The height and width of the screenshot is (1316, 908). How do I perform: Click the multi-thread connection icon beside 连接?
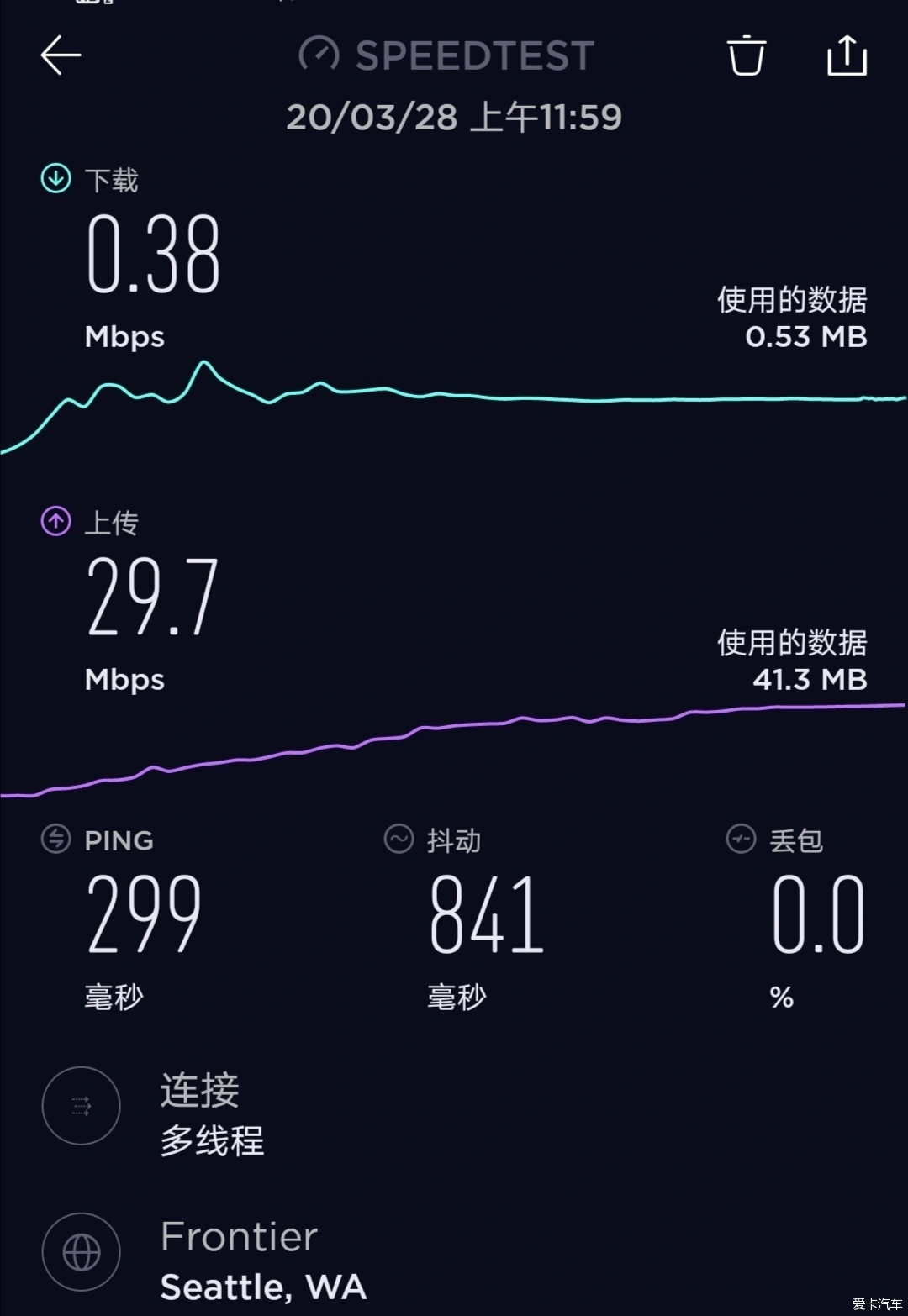[x=81, y=1106]
